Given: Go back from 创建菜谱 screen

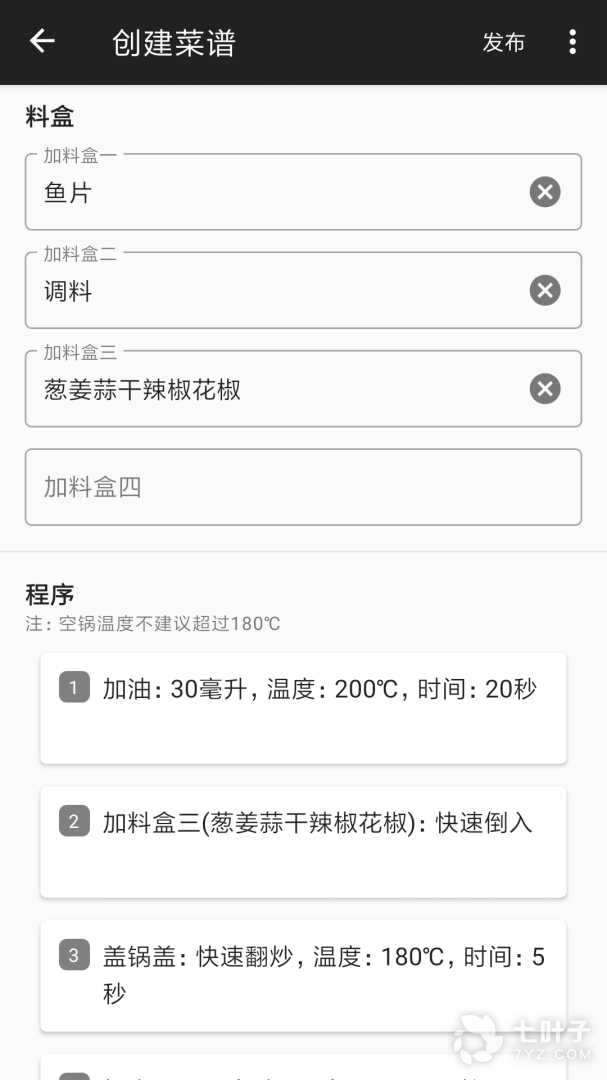Looking at the screenshot, I should click(42, 41).
